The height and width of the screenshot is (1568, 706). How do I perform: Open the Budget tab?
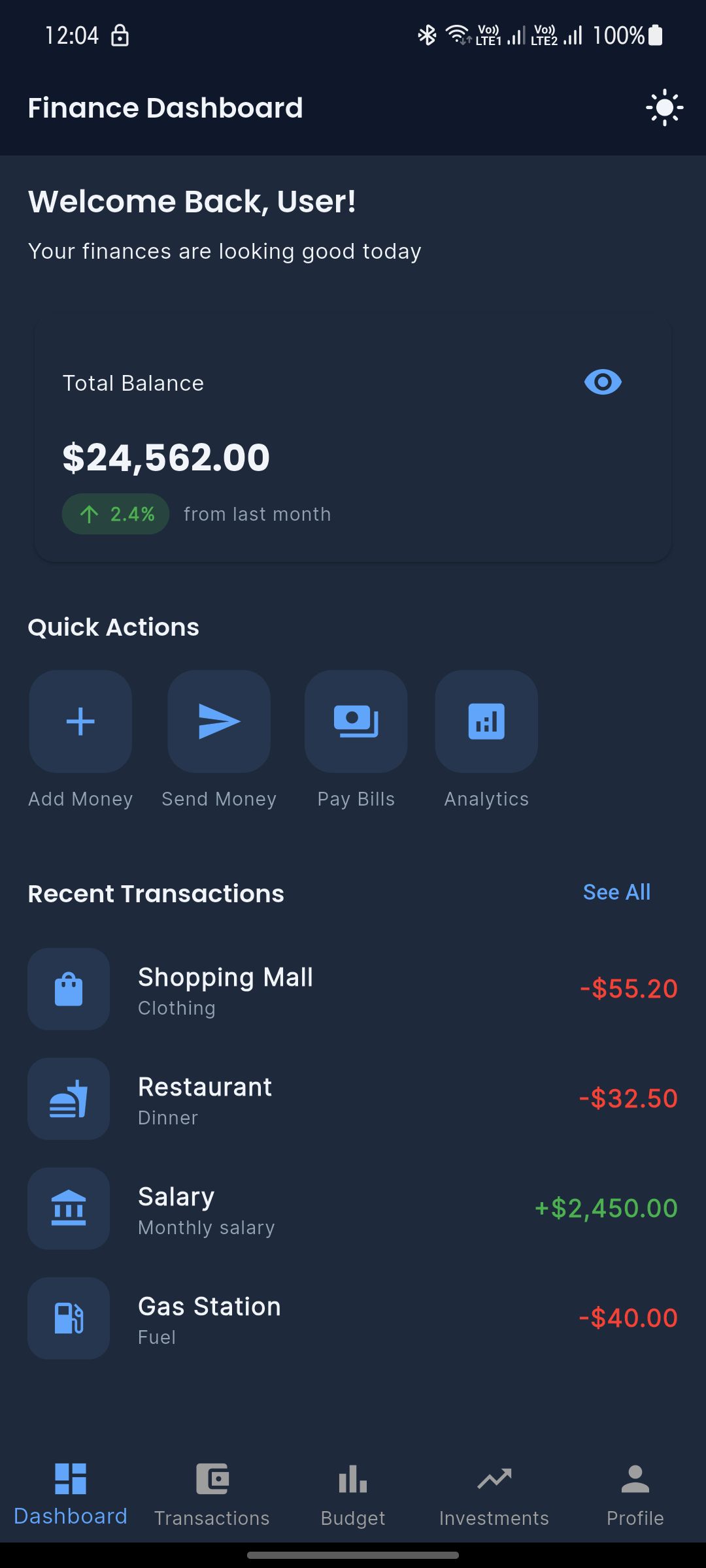[x=353, y=1494]
